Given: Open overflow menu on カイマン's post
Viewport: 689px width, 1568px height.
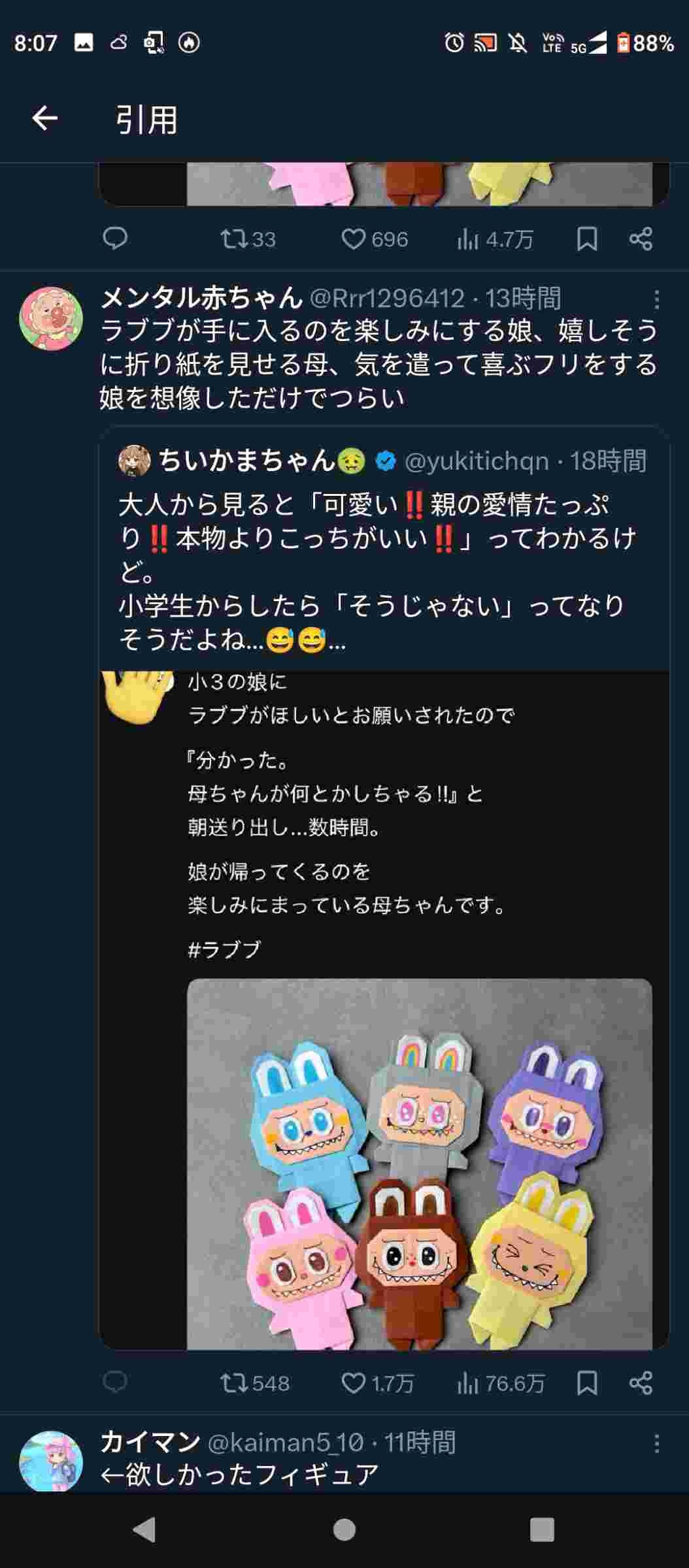Looking at the screenshot, I should click(x=656, y=1443).
